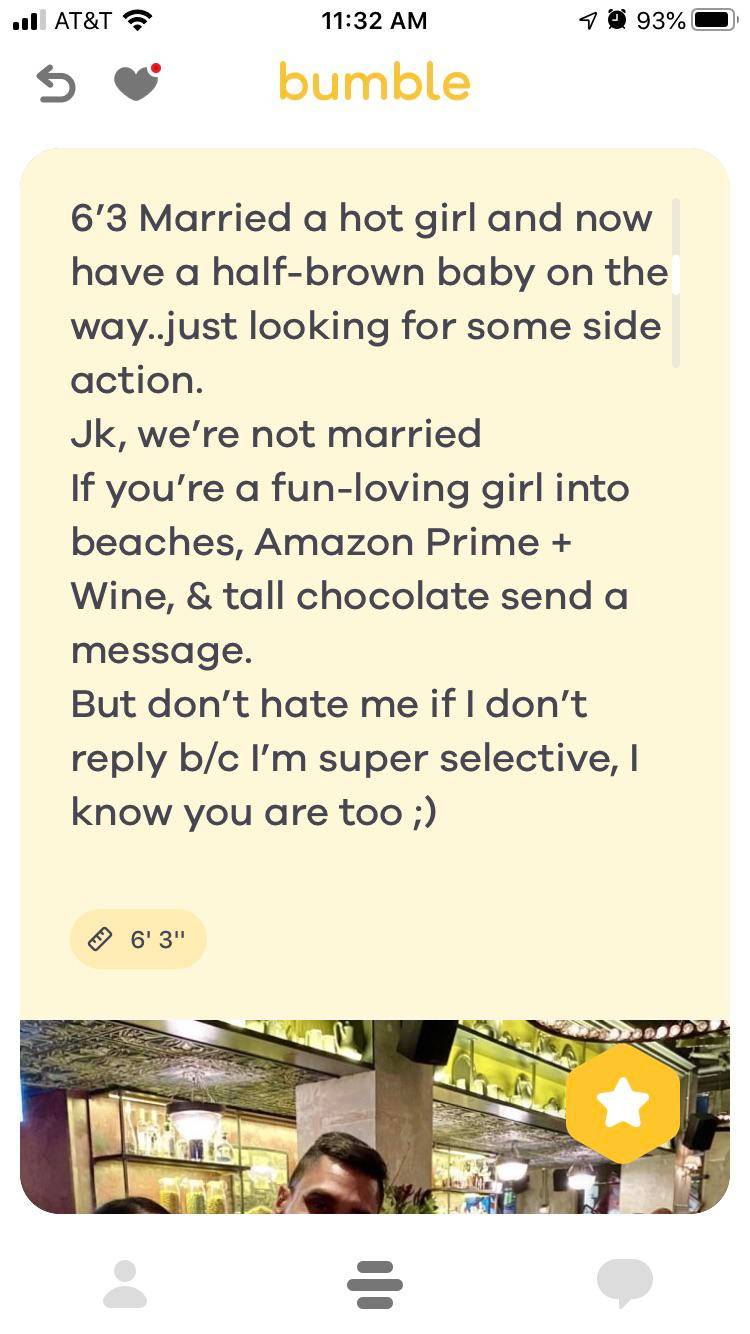
Task: Tap the bumble logo at the top
Action: [375, 85]
